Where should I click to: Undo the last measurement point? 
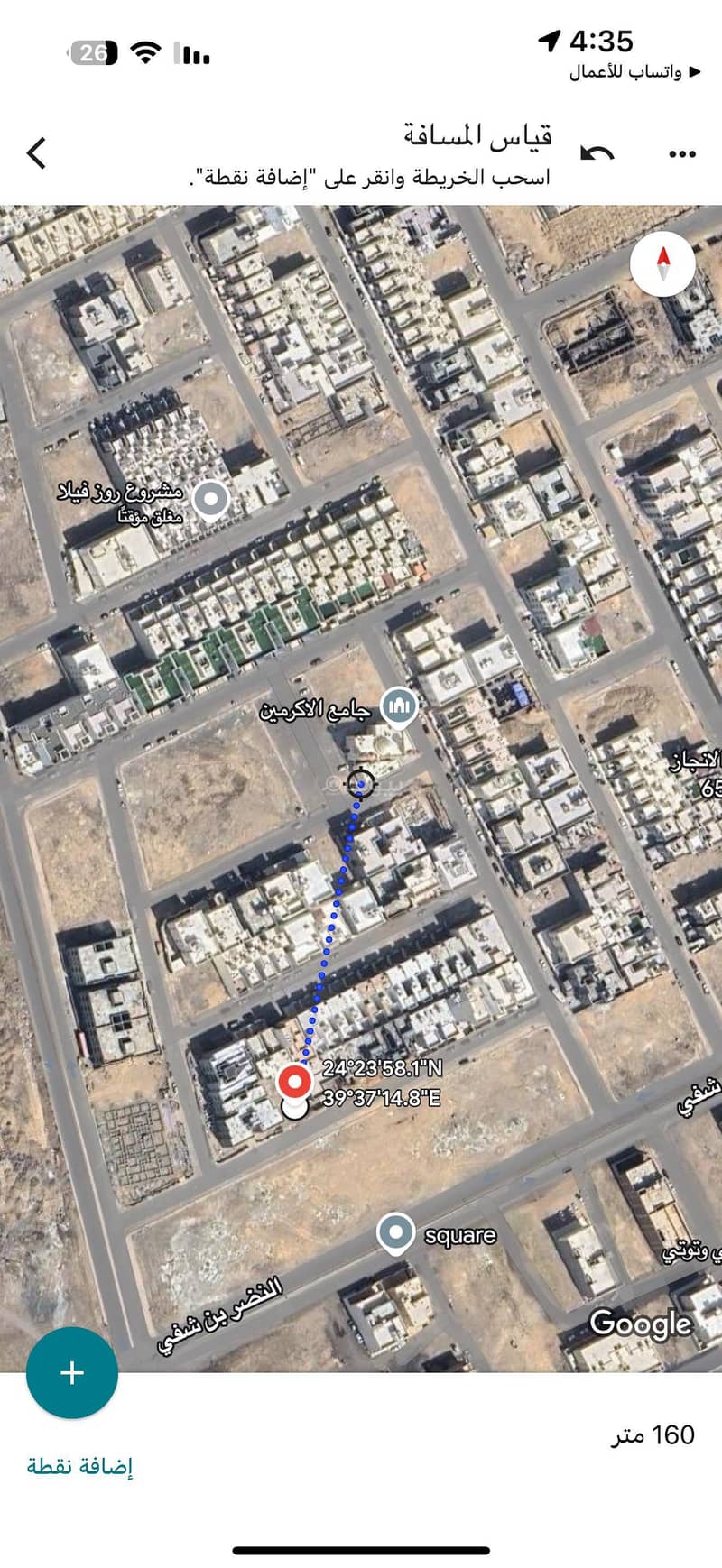click(597, 154)
